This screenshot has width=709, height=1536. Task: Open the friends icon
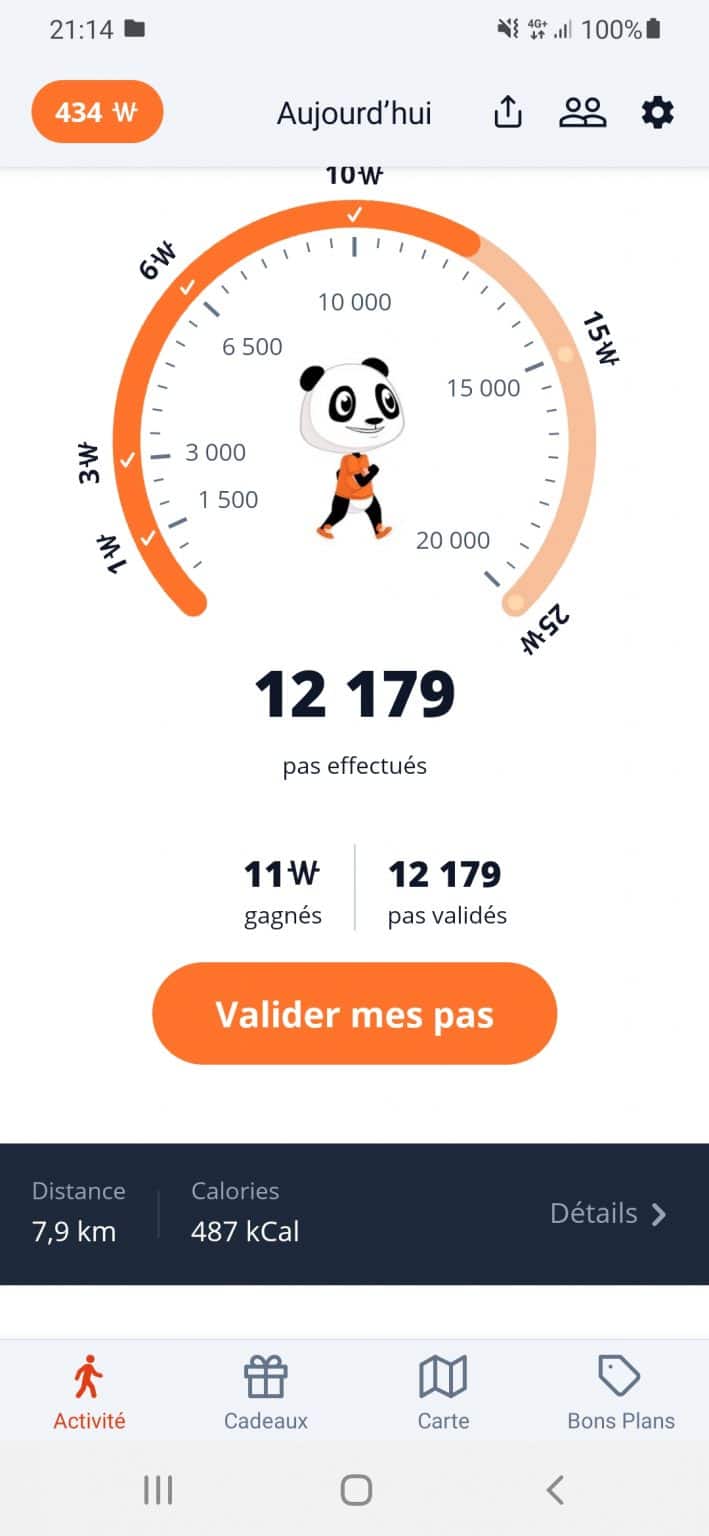583,112
